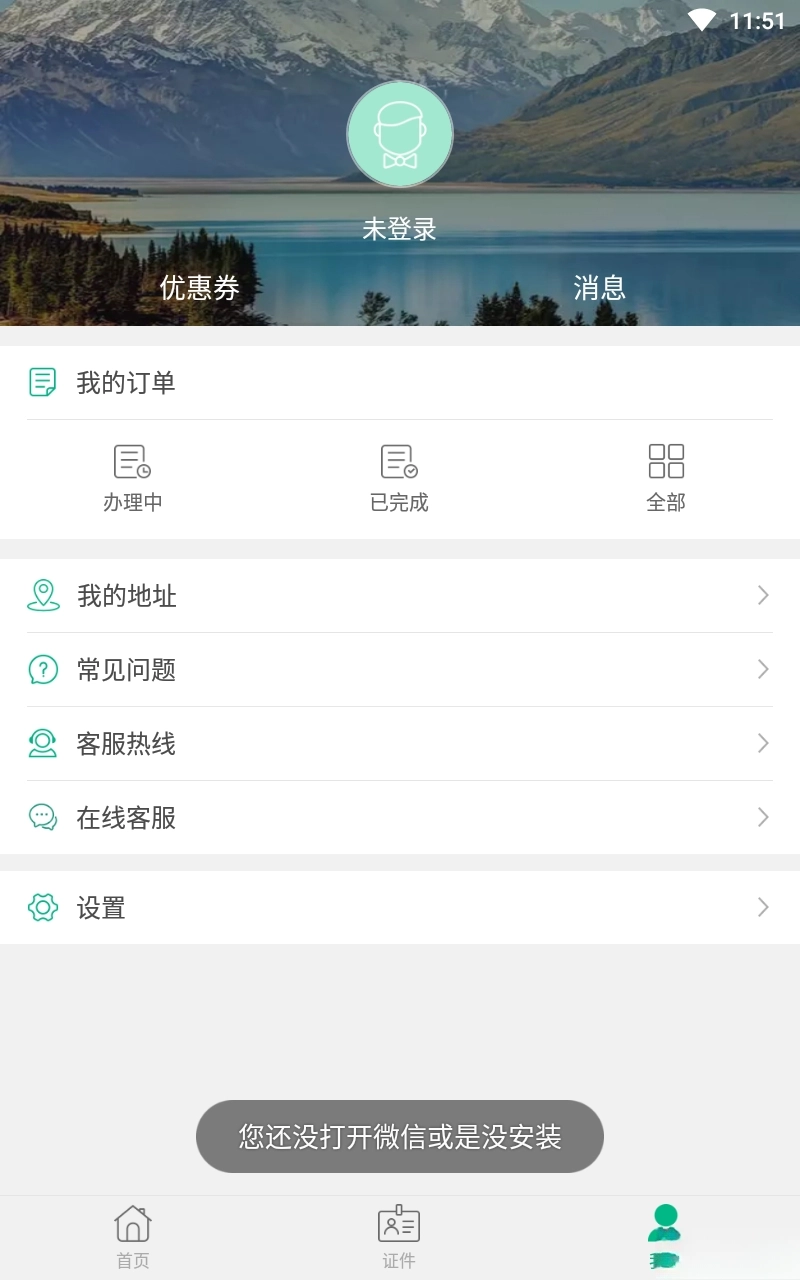Open the 设置 settings gear icon
Image resolution: width=800 pixels, height=1280 pixels.
pos(42,907)
